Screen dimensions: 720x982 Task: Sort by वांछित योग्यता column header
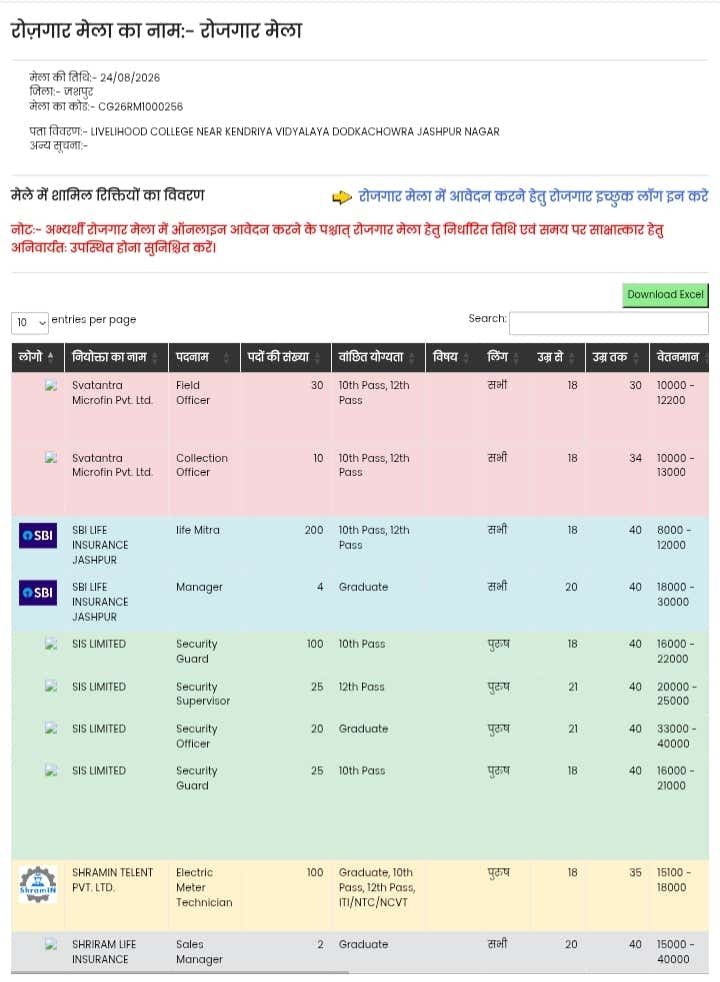click(x=378, y=358)
